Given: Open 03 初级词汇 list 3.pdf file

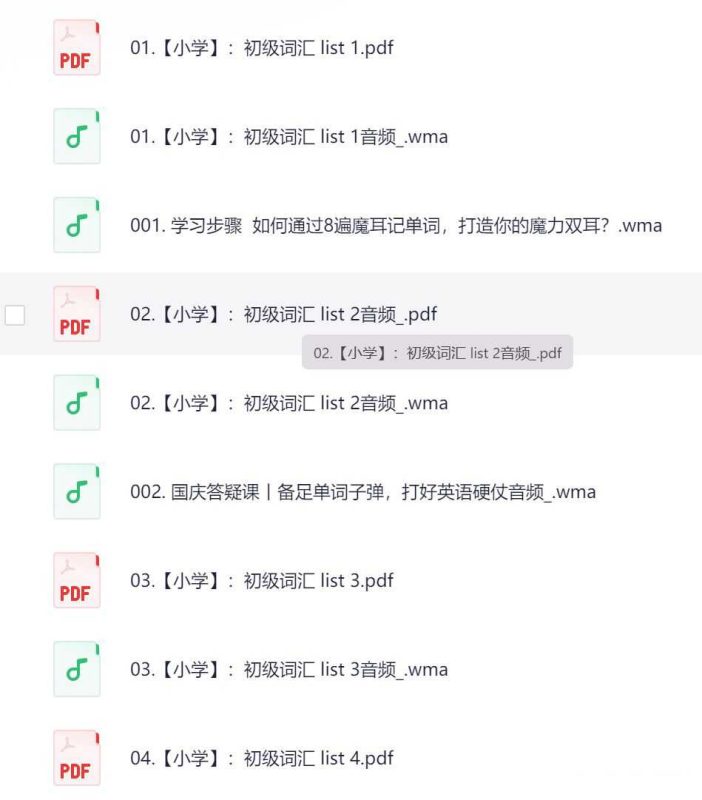Looking at the screenshot, I should tap(261, 580).
